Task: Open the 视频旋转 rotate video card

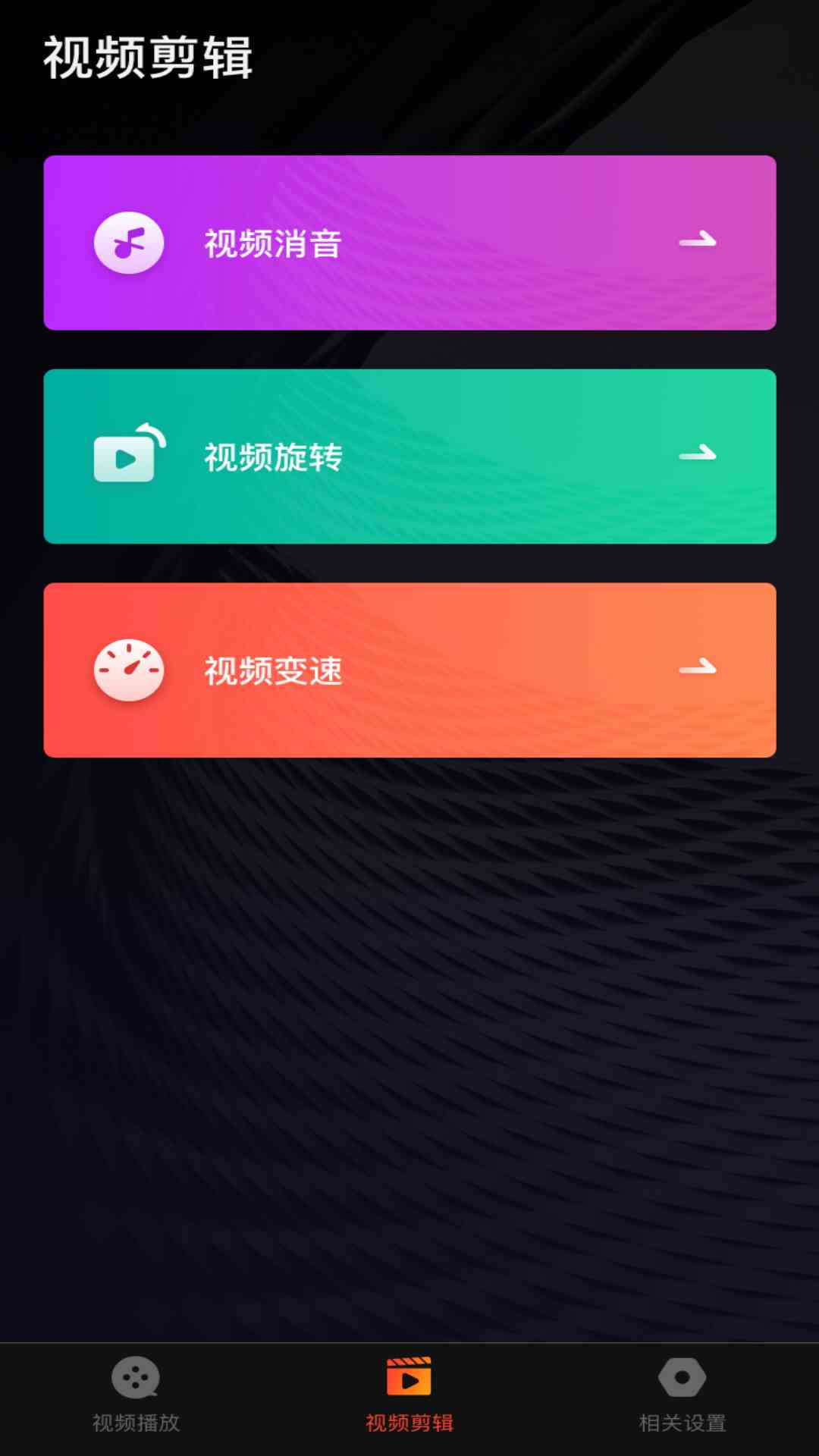Action: [409, 457]
